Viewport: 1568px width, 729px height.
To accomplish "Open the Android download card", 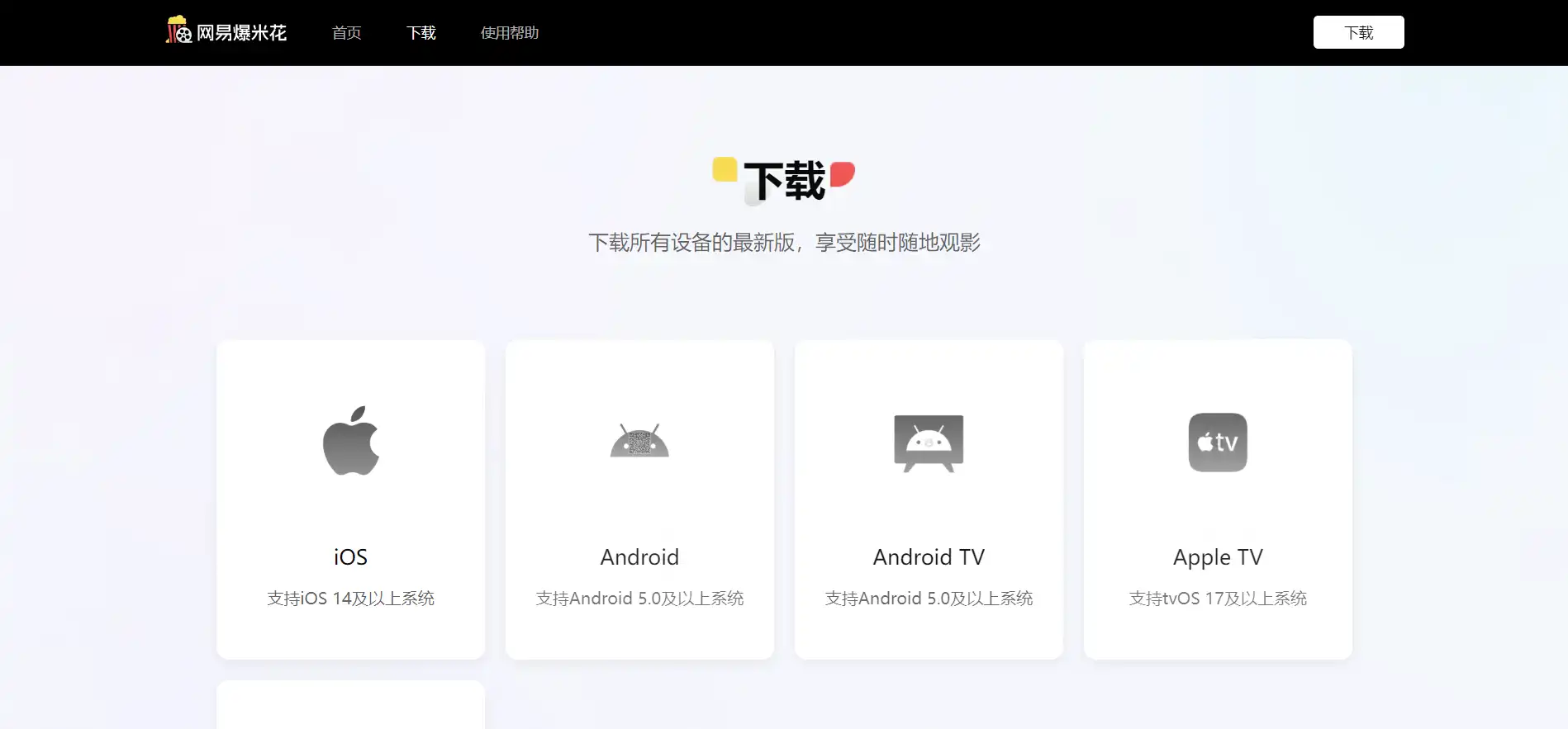I will (x=639, y=499).
